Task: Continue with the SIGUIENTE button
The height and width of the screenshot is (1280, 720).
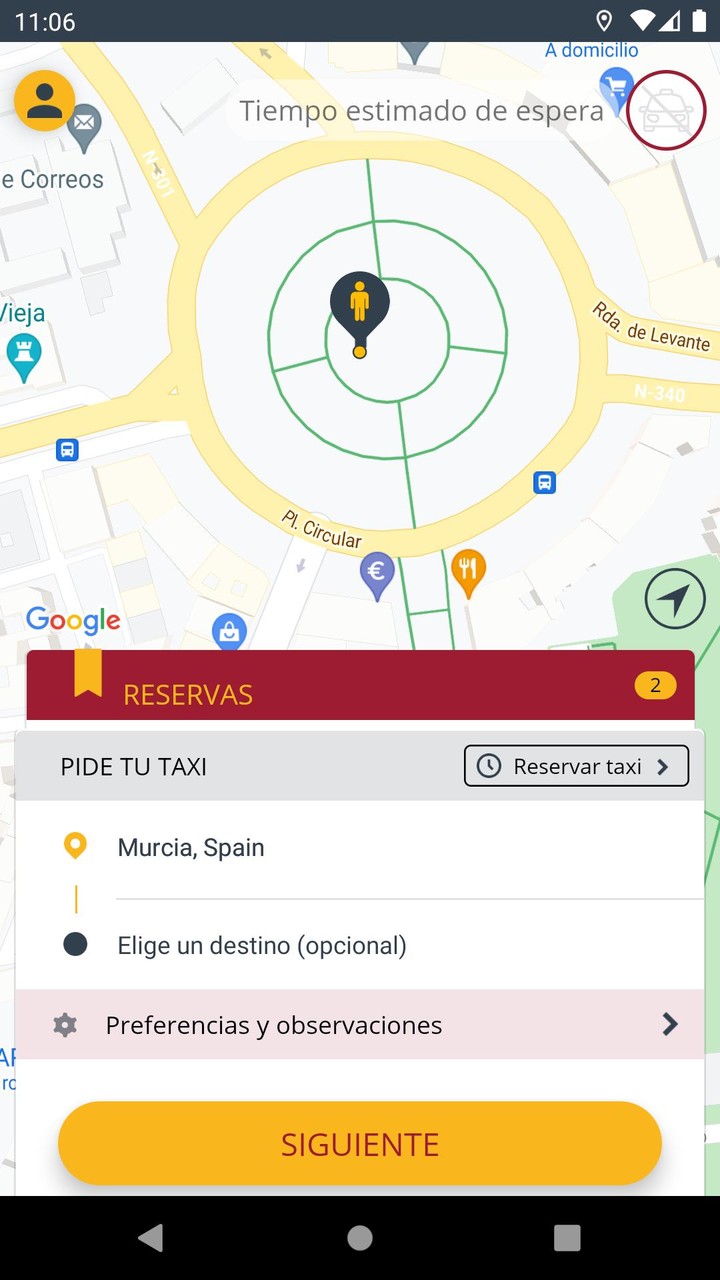Action: click(x=360, y=1144)
